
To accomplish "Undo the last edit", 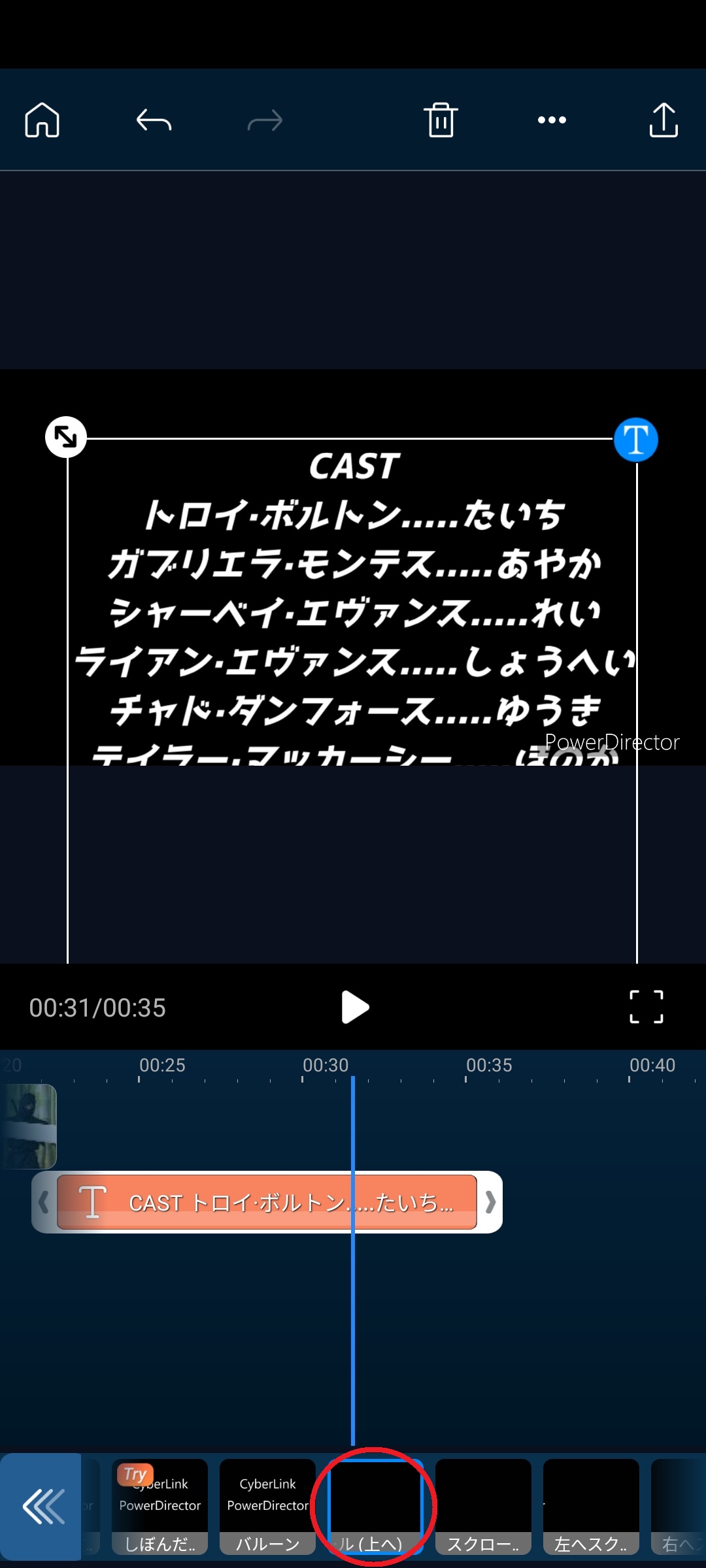I will click(x=154, y=120).
